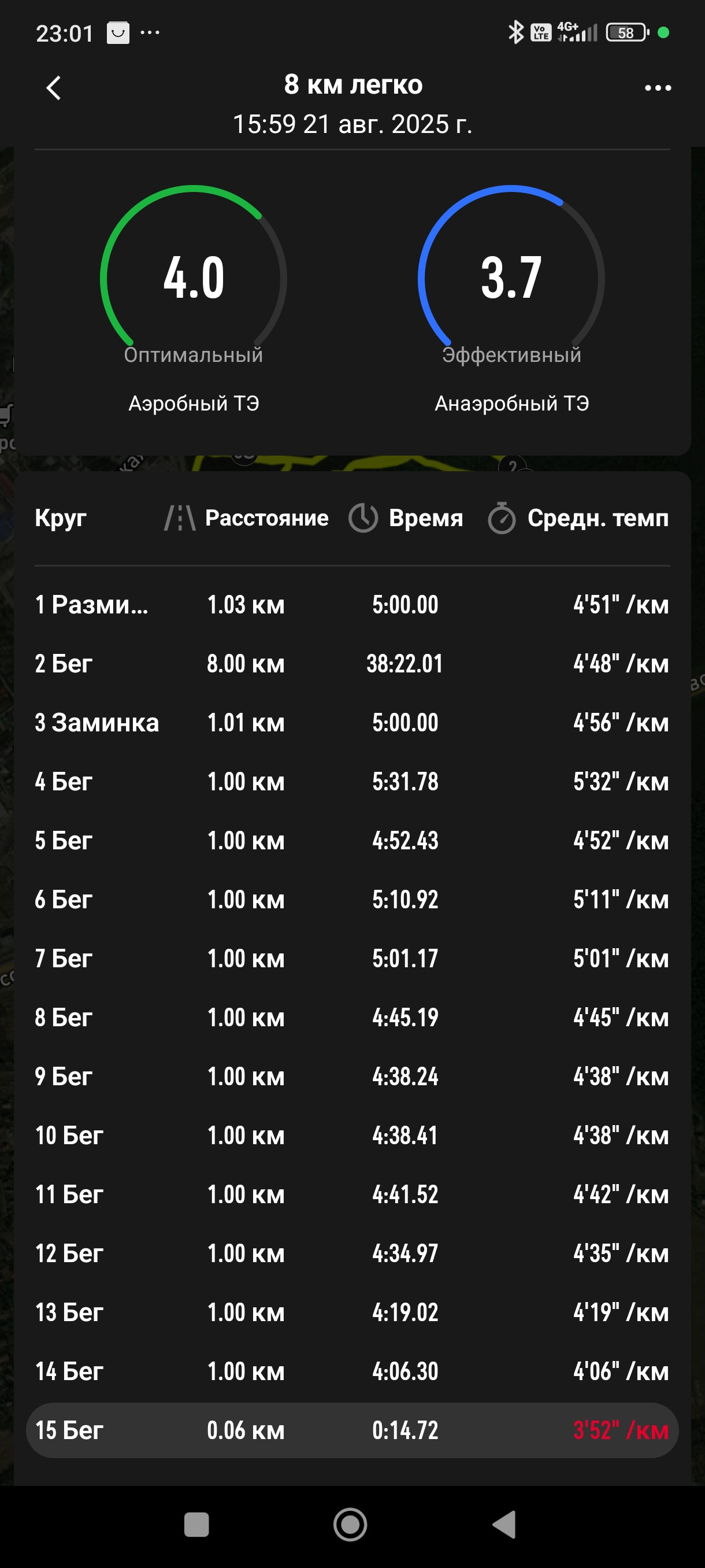705x1568 pixels.
Task: Select lap 14 Бег with 4'06" pace
Action: point(352,1371)
